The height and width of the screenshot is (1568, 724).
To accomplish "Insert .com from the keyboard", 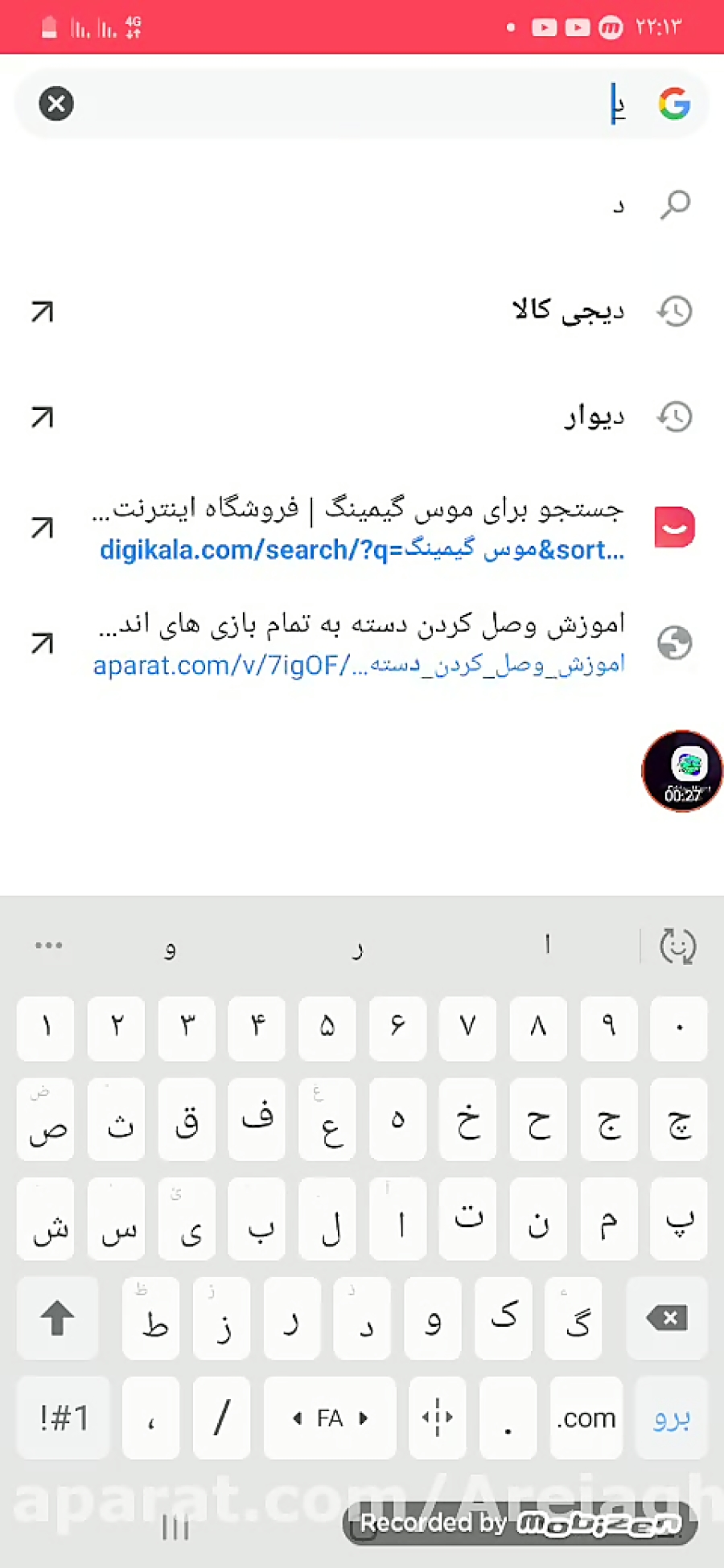I will pyautogui.click(x=586, y=1418).
